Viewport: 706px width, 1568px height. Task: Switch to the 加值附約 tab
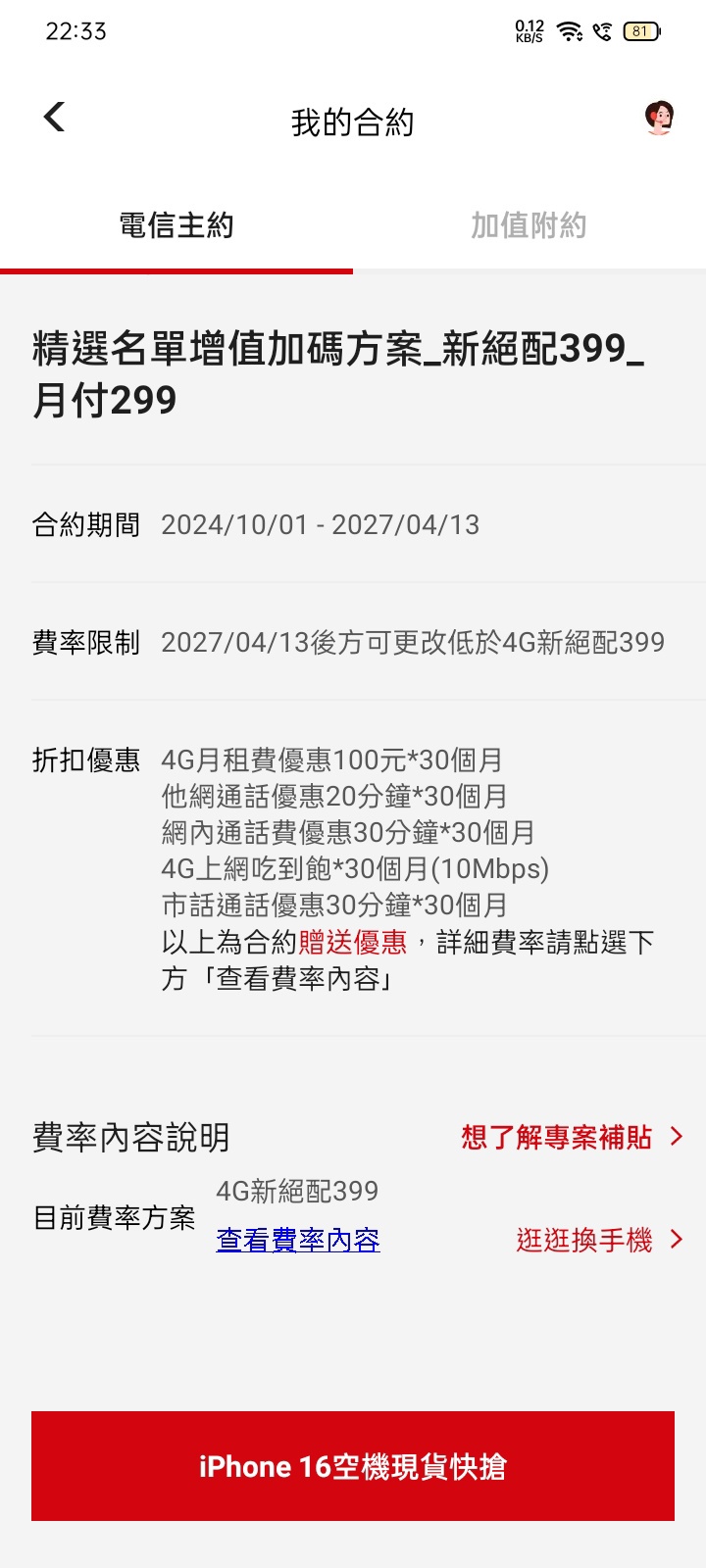pos(529,225)
